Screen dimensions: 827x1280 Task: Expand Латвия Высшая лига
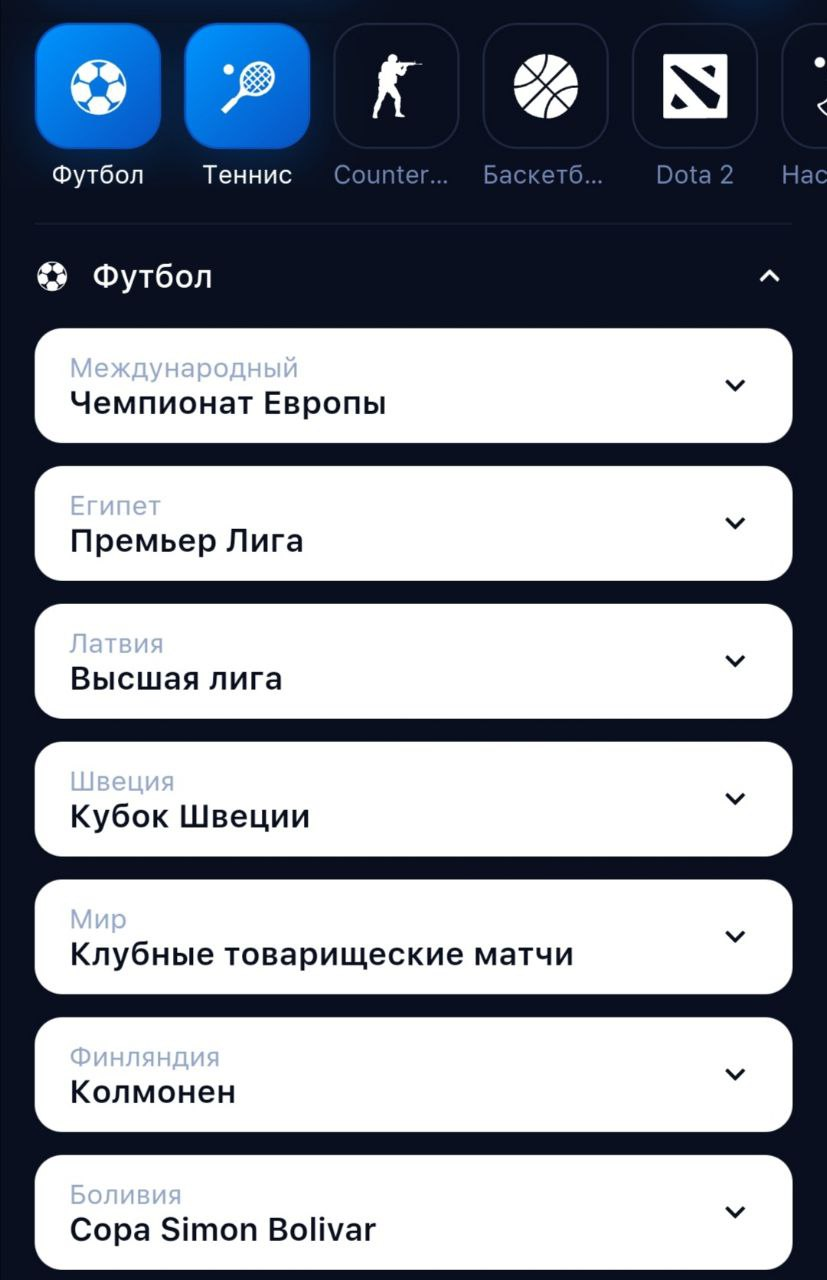735,661
